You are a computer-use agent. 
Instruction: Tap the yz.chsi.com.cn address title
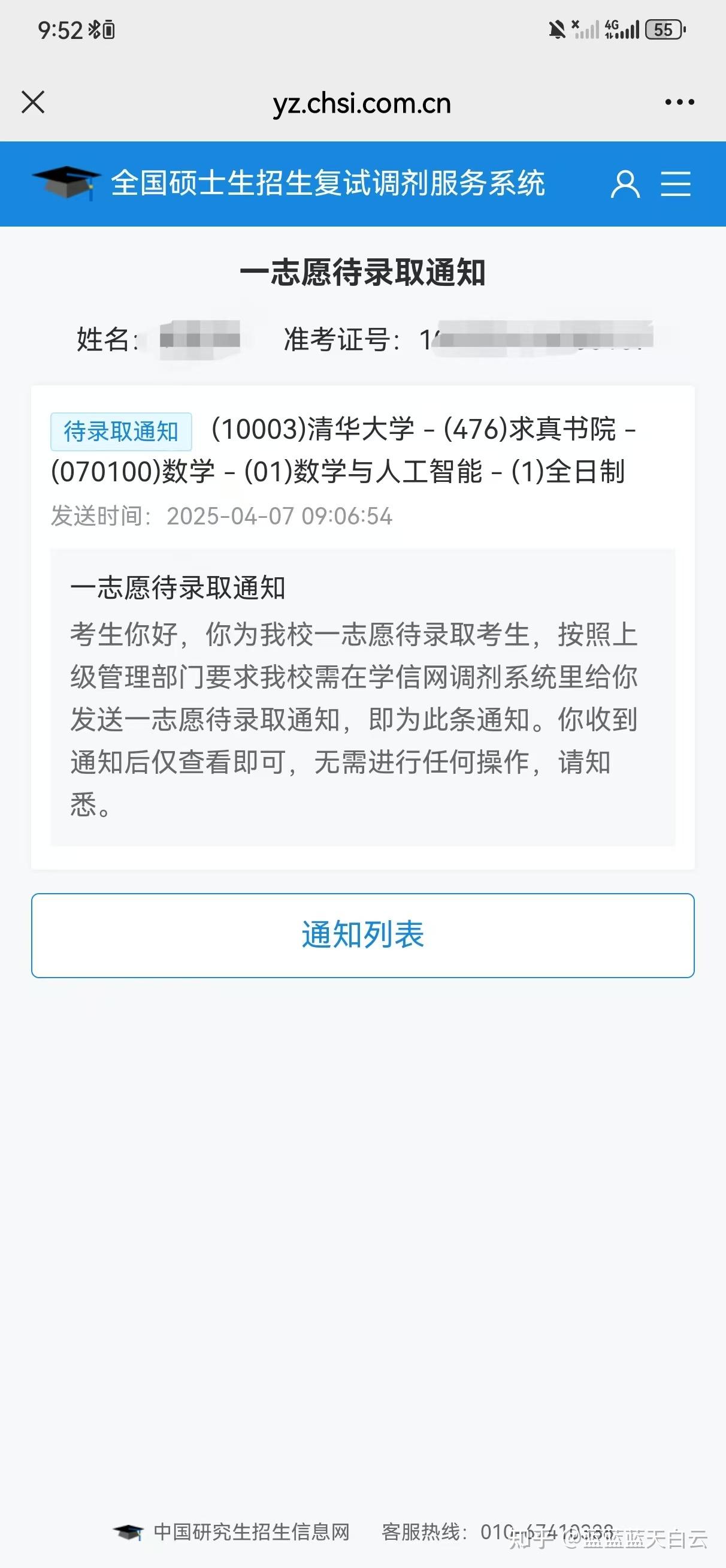click(362, 103)
